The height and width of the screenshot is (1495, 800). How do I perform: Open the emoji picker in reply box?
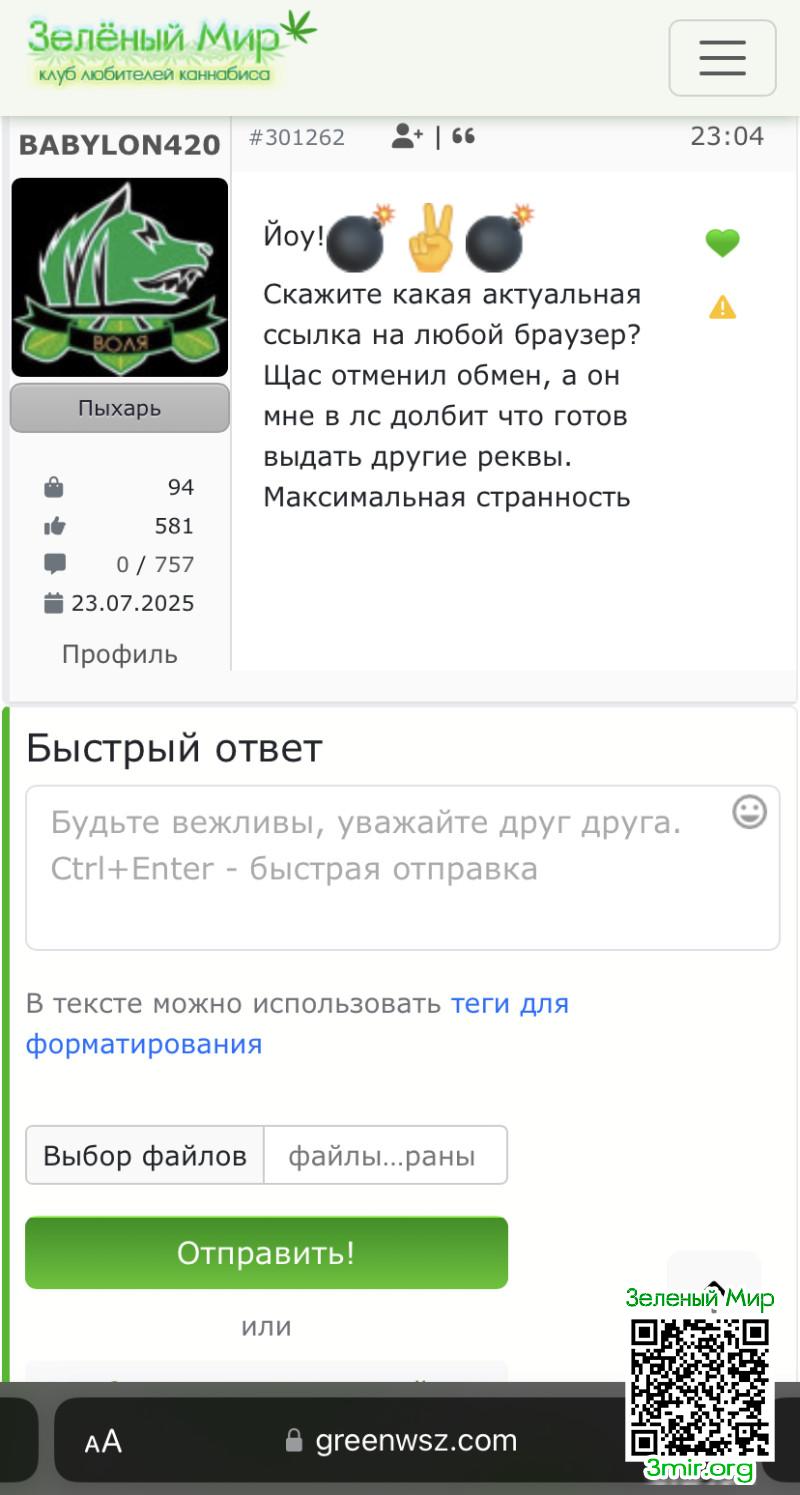749,812
